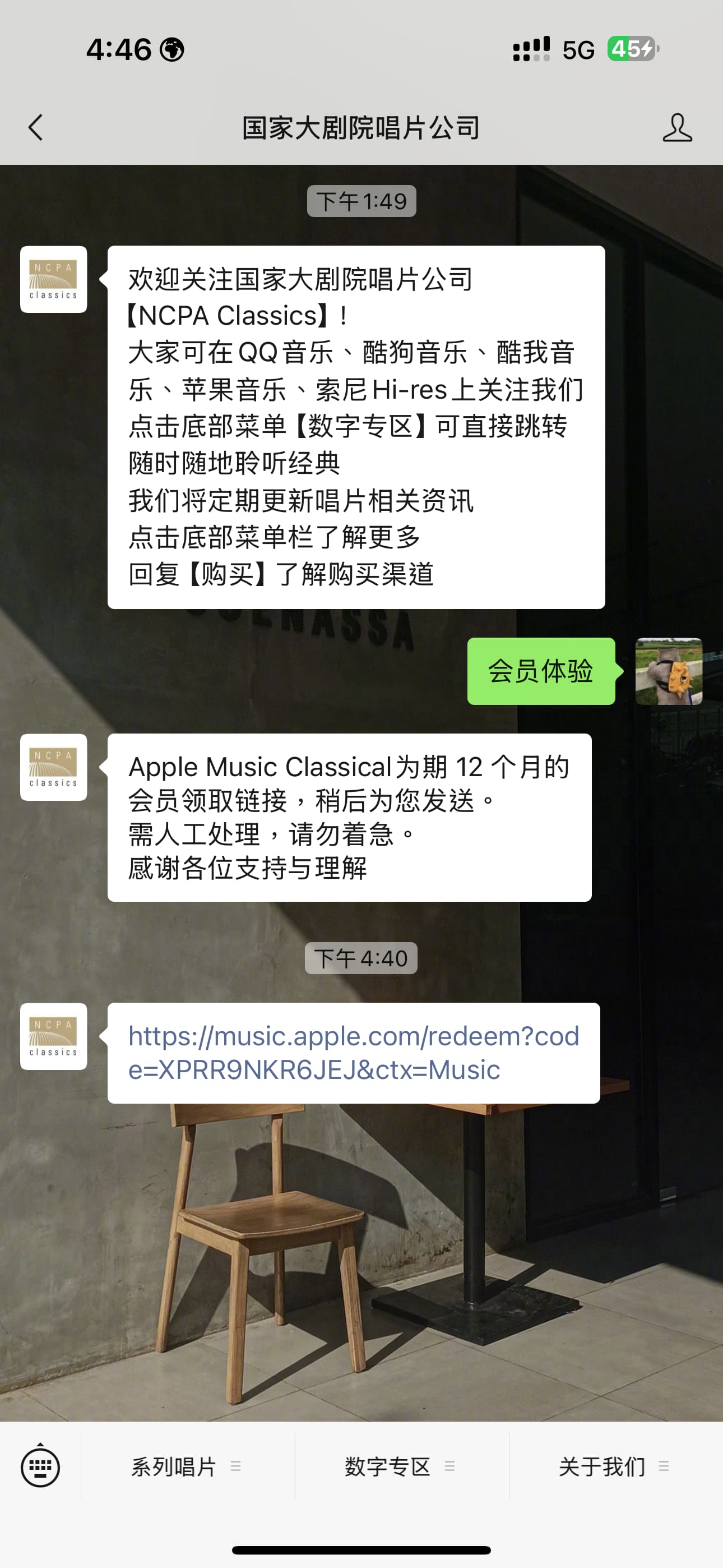Expand the 数字专区 menu
This screenshot has width=723, height=1568.
402,1466
